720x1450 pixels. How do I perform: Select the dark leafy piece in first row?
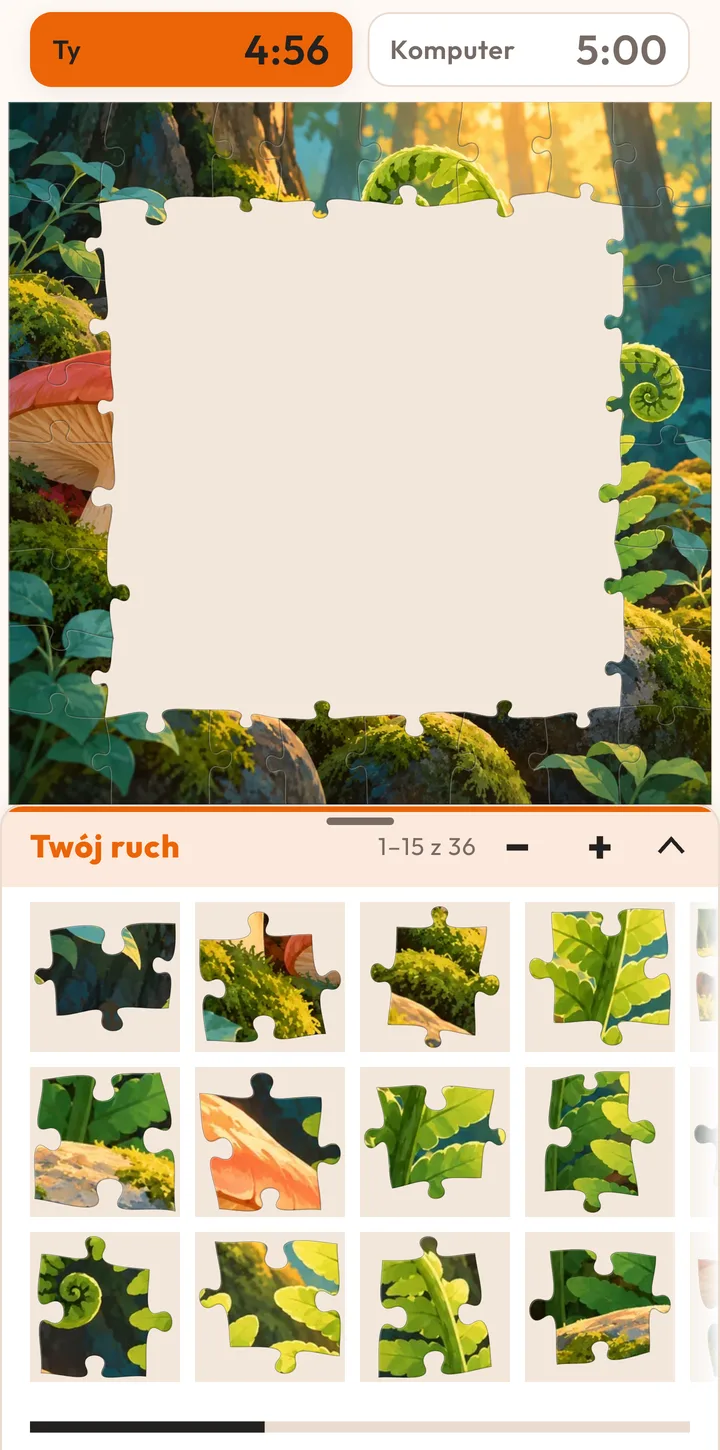105,977
